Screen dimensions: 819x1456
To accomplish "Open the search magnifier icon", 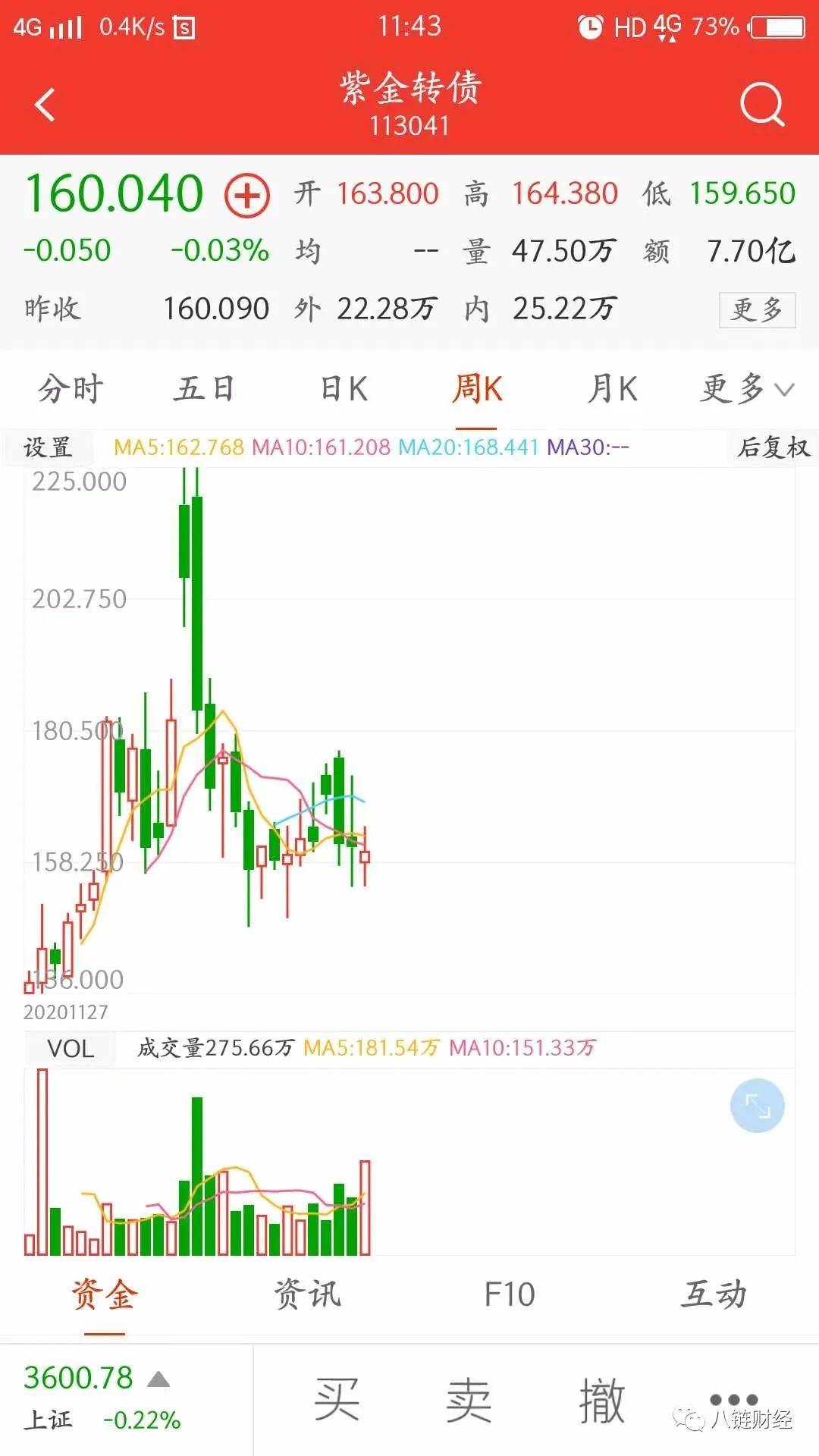I will [x=761, y=105].
